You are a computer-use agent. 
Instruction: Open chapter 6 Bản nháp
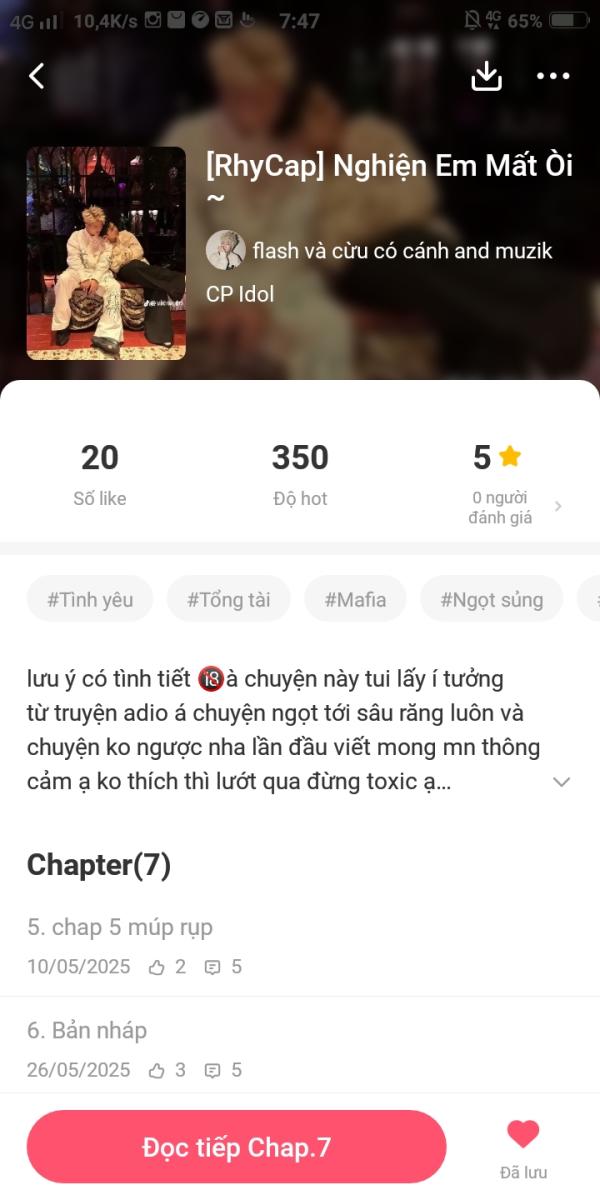[x=300, y=1048]
